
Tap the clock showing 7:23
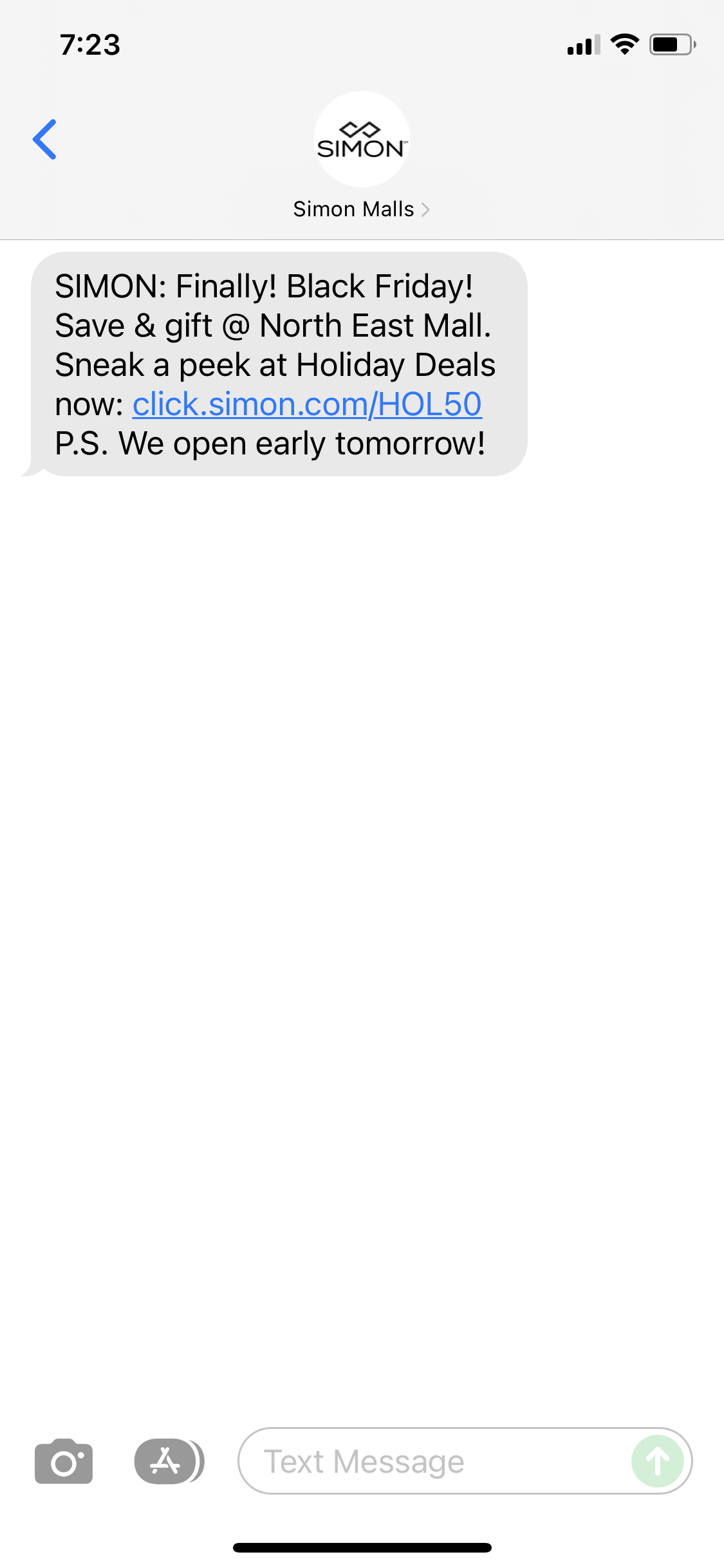(x=89, y=44)
